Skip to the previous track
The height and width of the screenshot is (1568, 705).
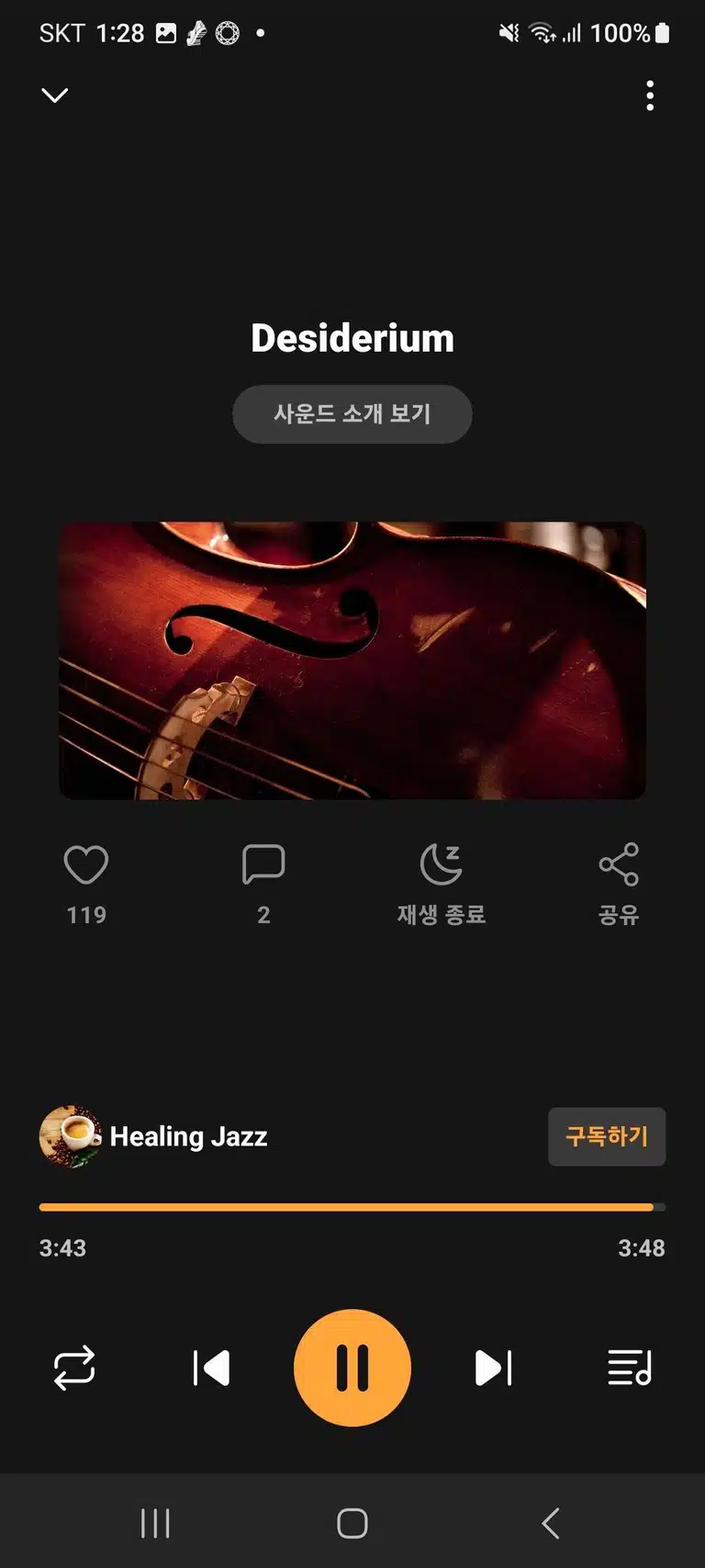pos(211,1368)
